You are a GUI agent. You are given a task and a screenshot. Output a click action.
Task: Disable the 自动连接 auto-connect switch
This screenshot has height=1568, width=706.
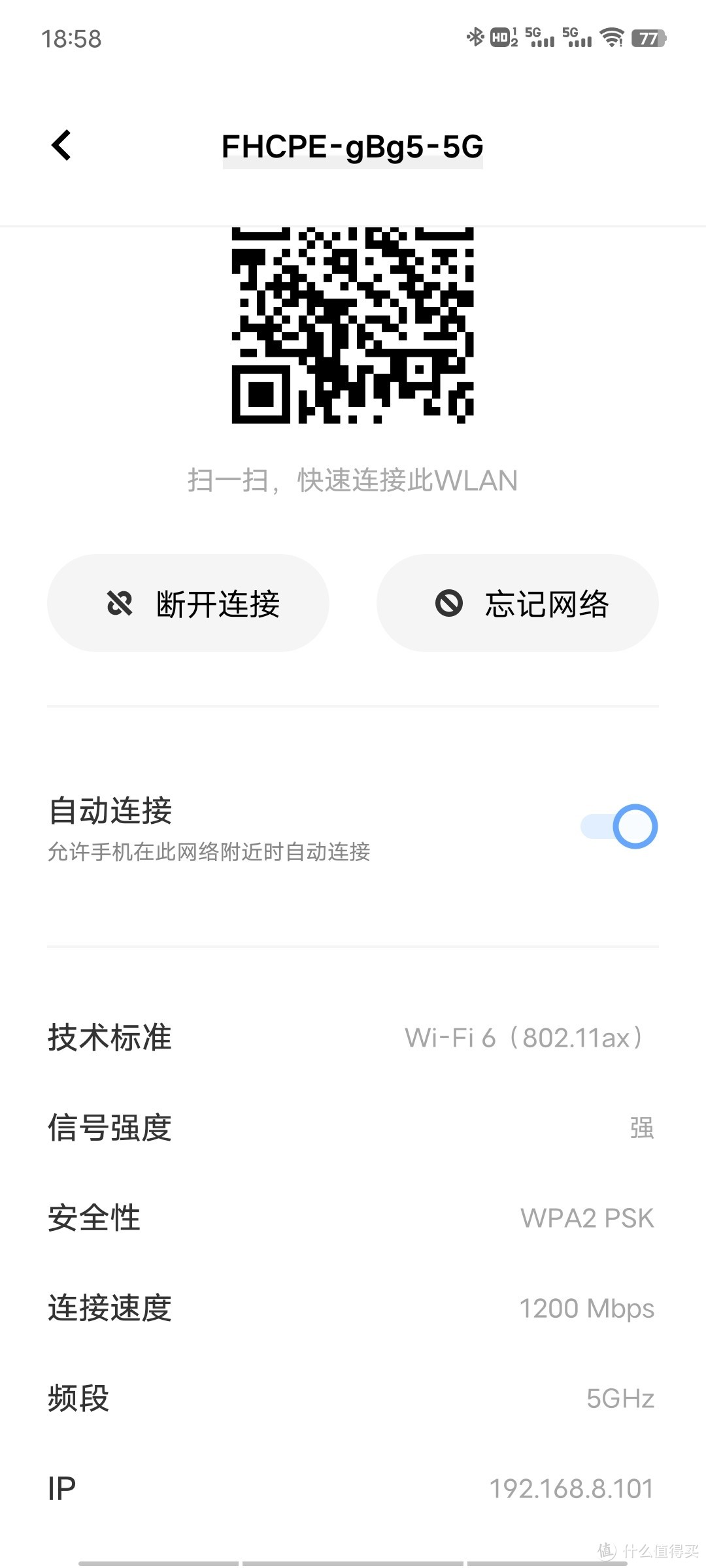coord(620,826)
